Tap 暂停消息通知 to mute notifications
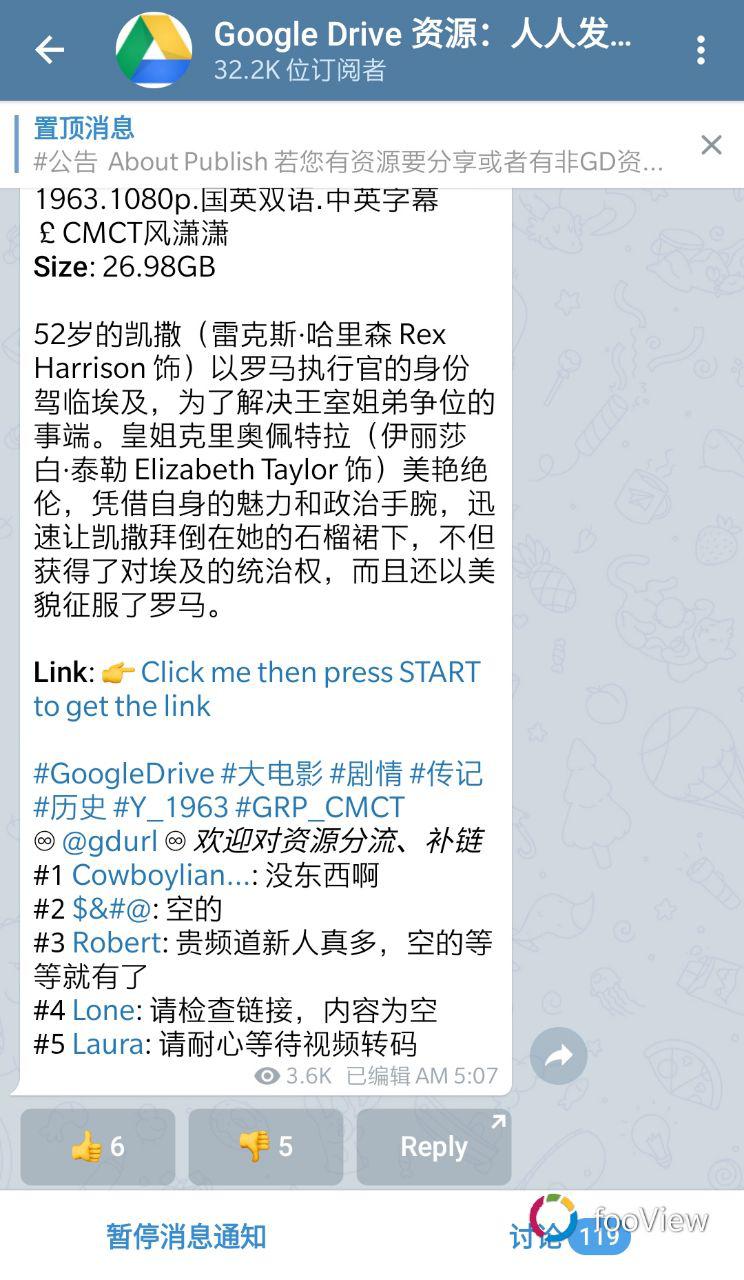Screen dimensions: 744x1280 (186, 1236)
